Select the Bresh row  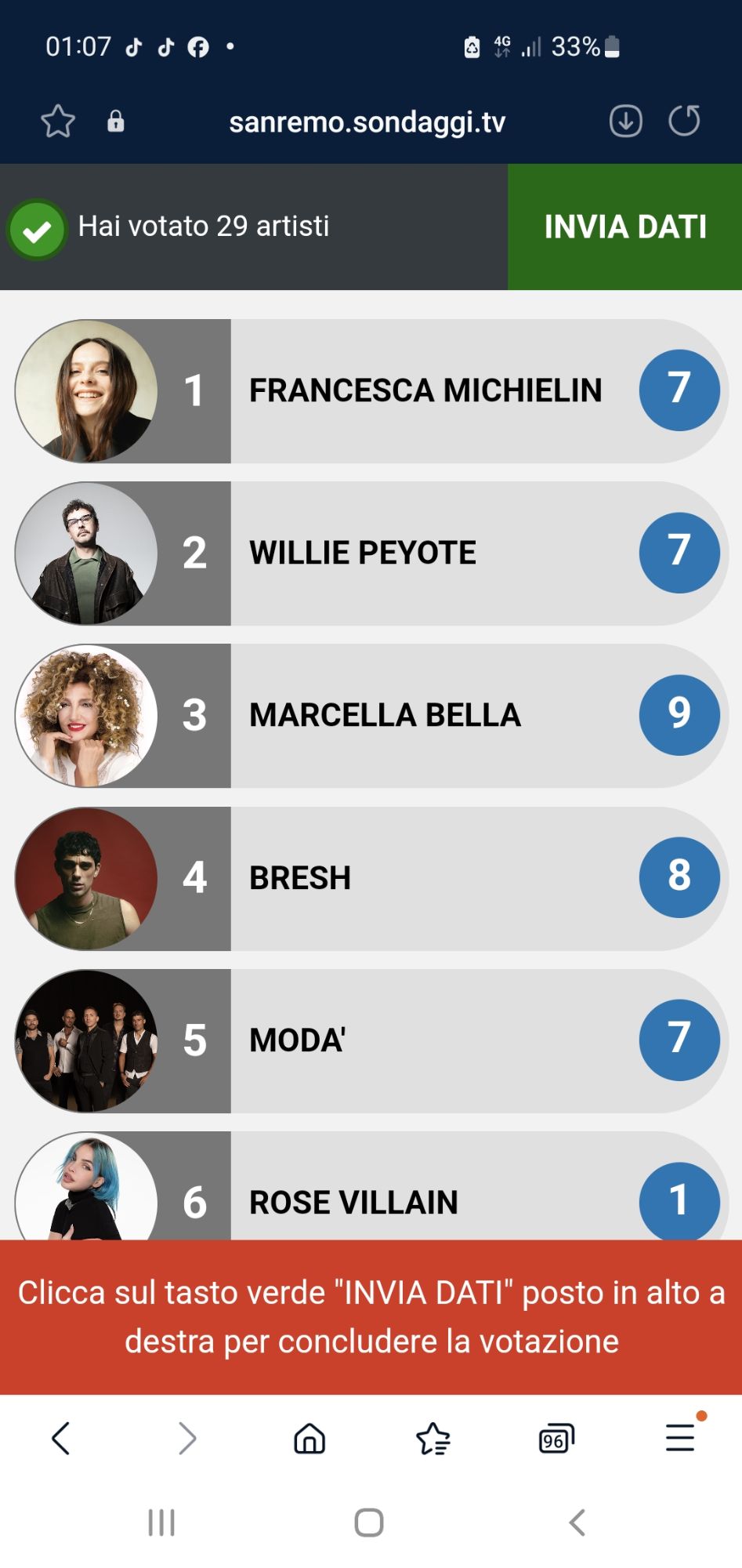pyautogui.click(x=431, y=878)
